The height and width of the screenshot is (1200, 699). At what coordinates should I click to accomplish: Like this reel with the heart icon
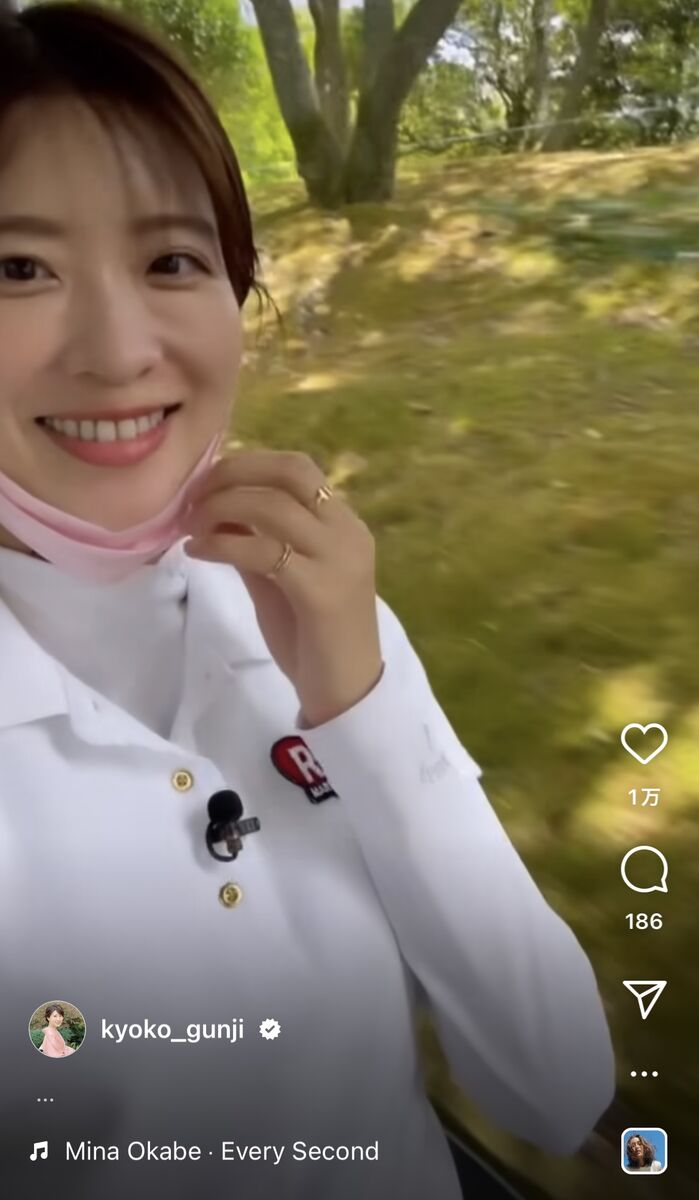[644, 743]
